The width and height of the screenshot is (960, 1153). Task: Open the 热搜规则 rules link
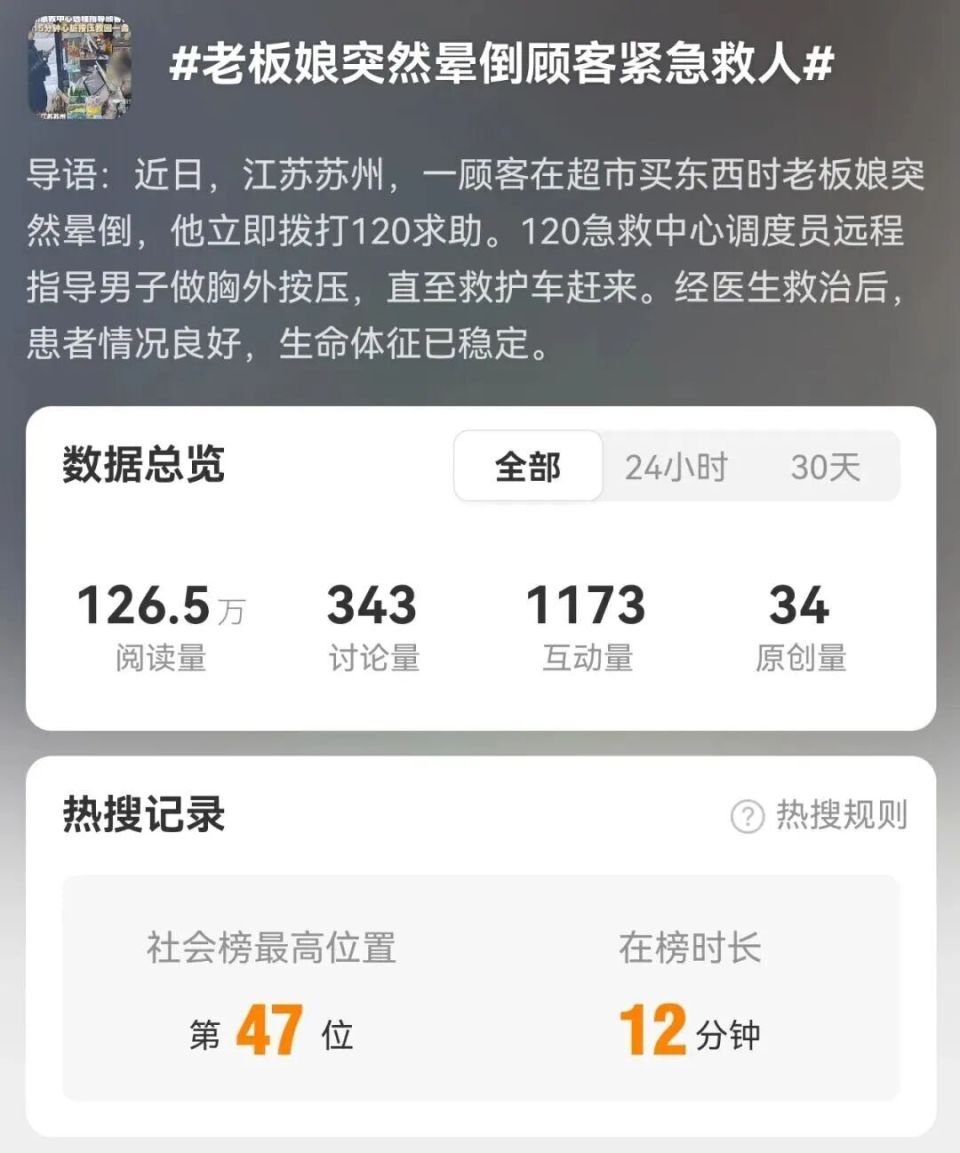pos(837,814)
